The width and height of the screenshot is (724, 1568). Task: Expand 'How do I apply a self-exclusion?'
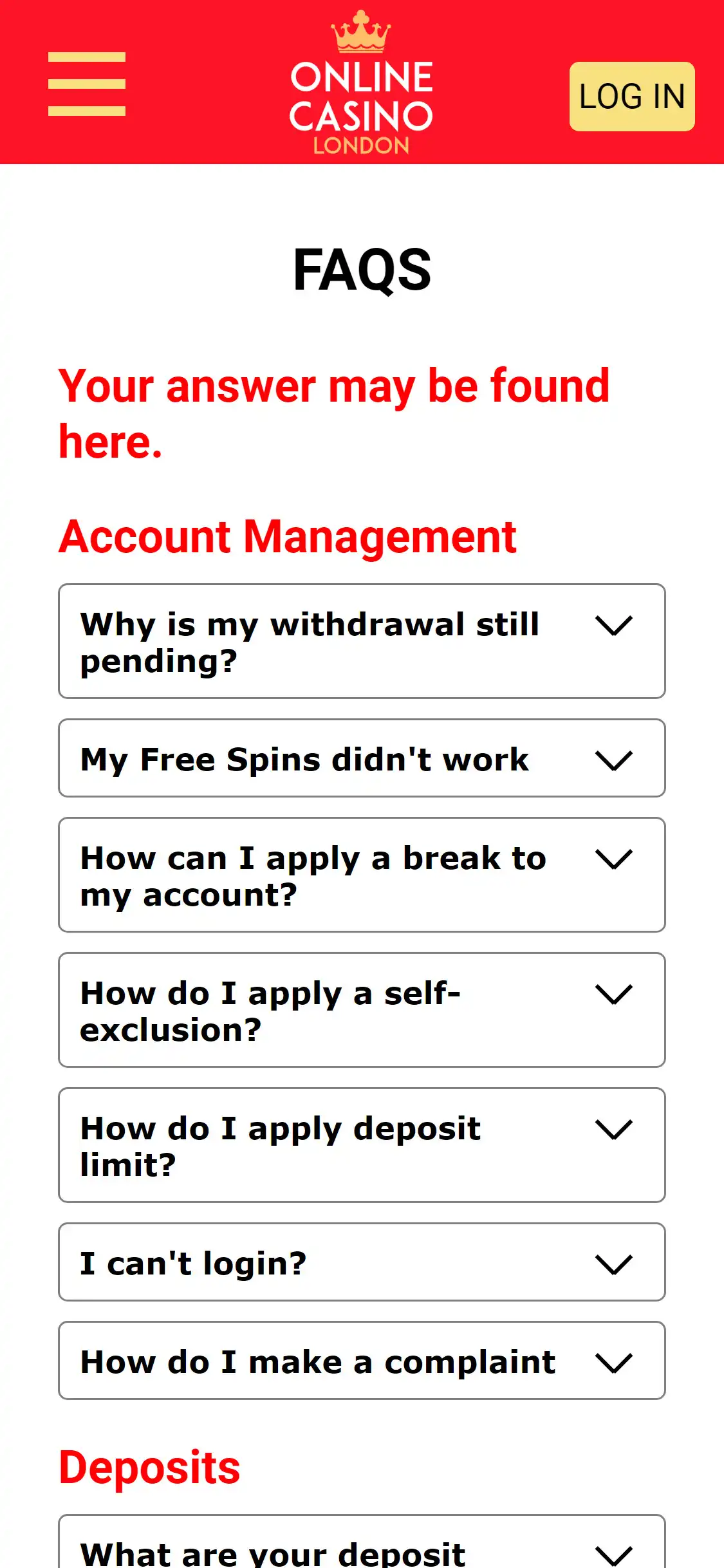coord(361,1010)
